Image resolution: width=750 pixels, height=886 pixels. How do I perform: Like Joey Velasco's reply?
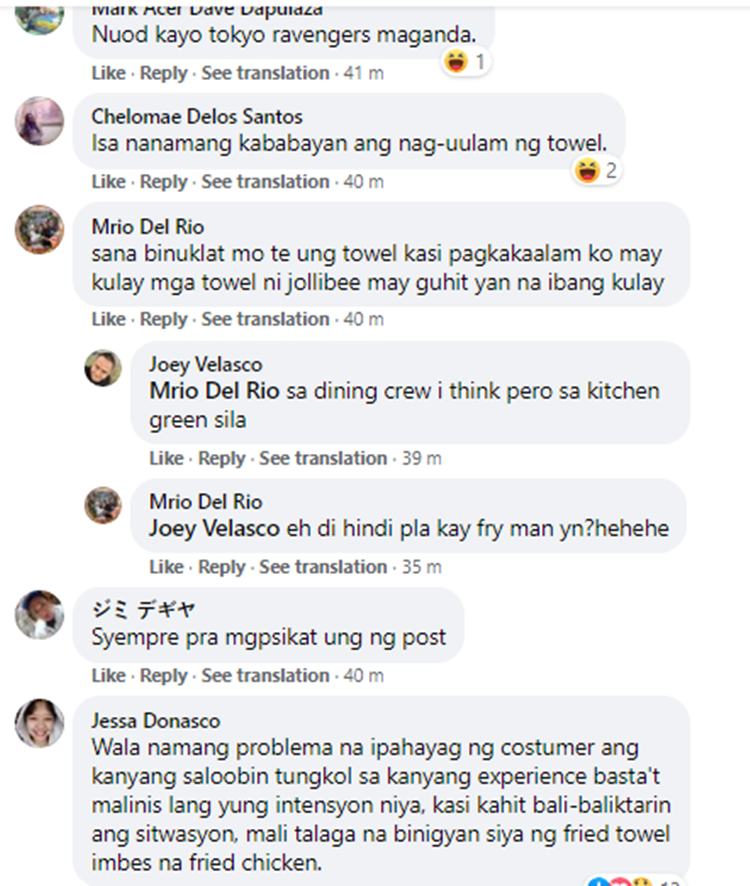click(166, 458)
